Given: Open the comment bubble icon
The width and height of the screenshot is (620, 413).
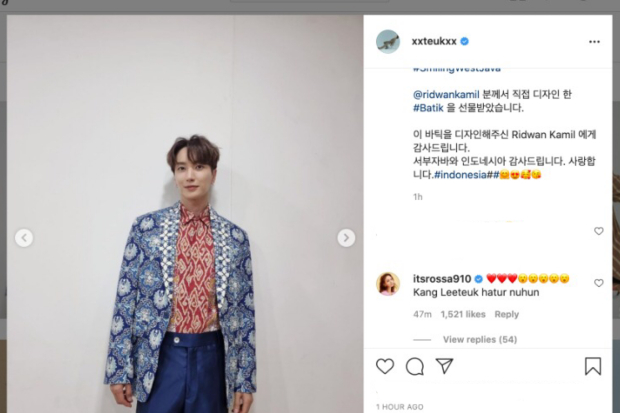Looking at the screenshot, I should tap(415, 366).
